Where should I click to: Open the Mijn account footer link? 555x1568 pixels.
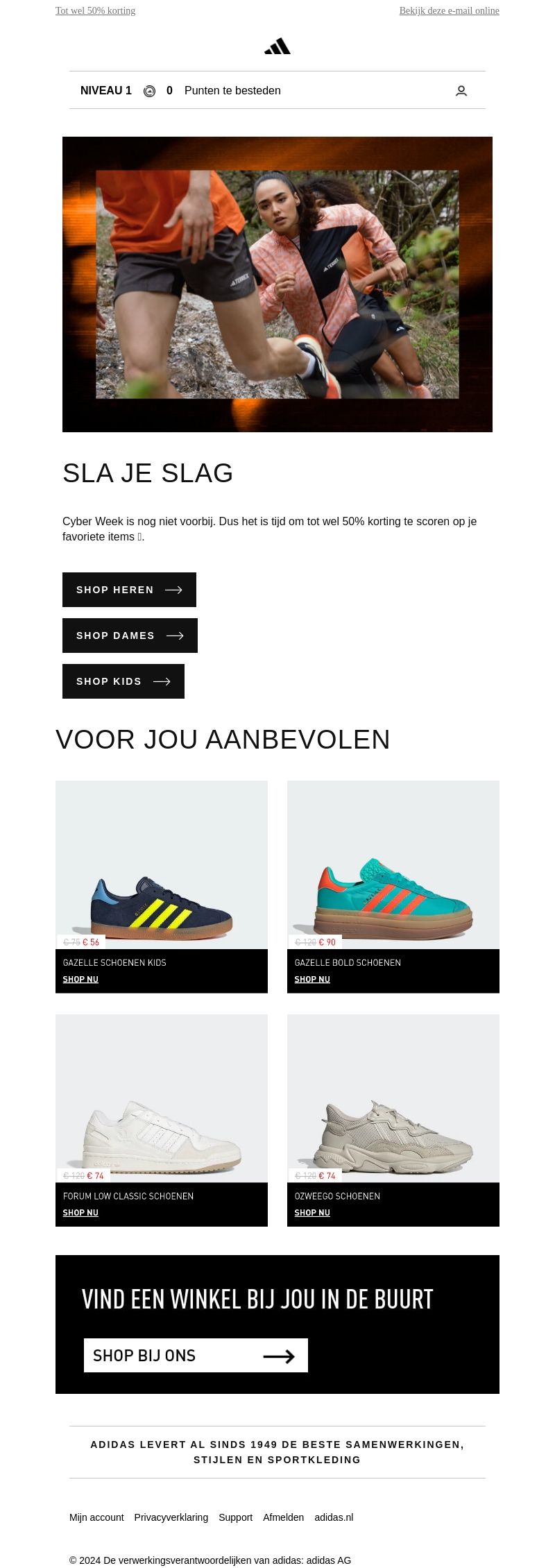click(96, 1517)
